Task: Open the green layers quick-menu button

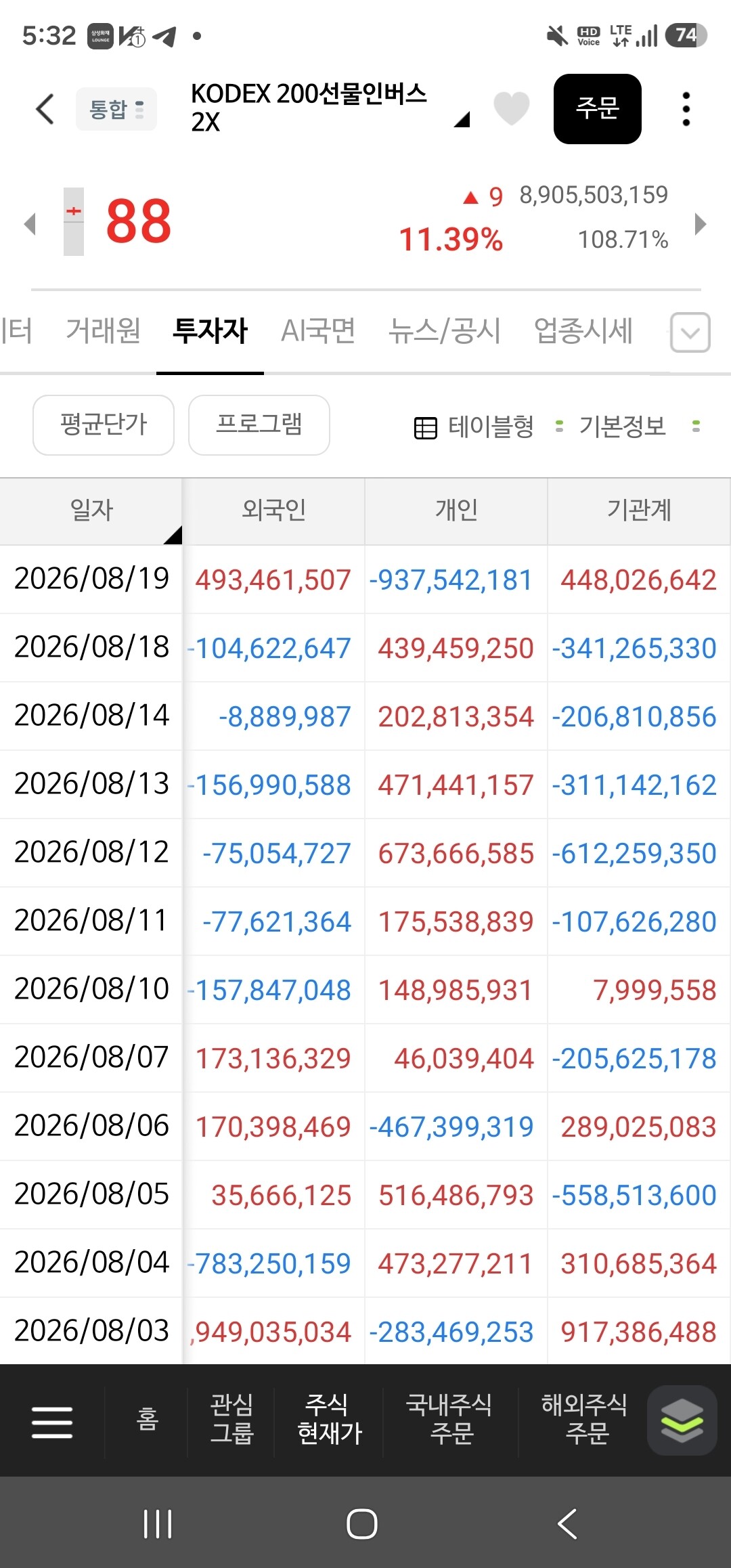Action: coord(682,1420)
